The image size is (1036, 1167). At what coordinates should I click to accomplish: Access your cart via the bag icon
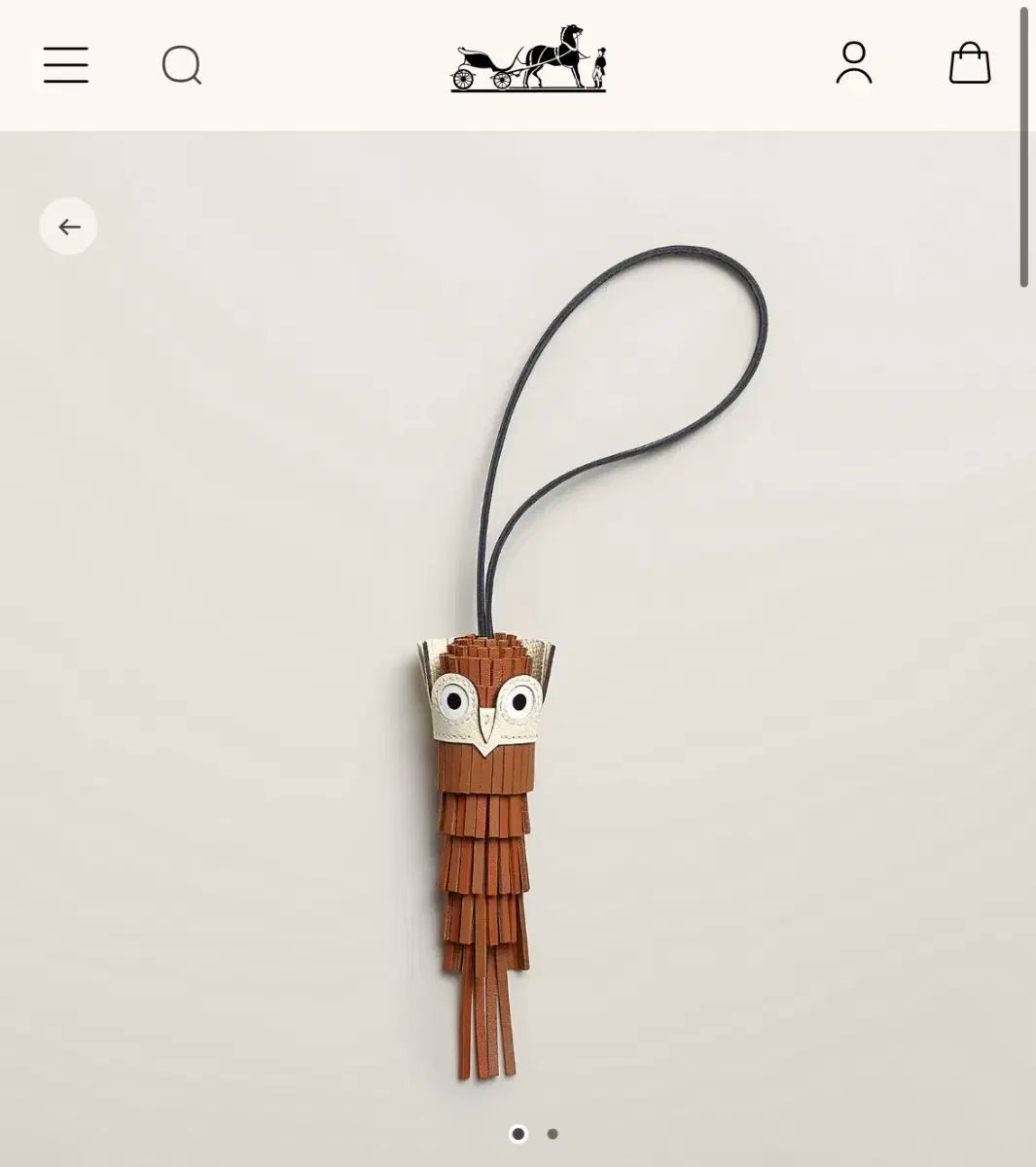pyautogui.click(x=967, y=64)
